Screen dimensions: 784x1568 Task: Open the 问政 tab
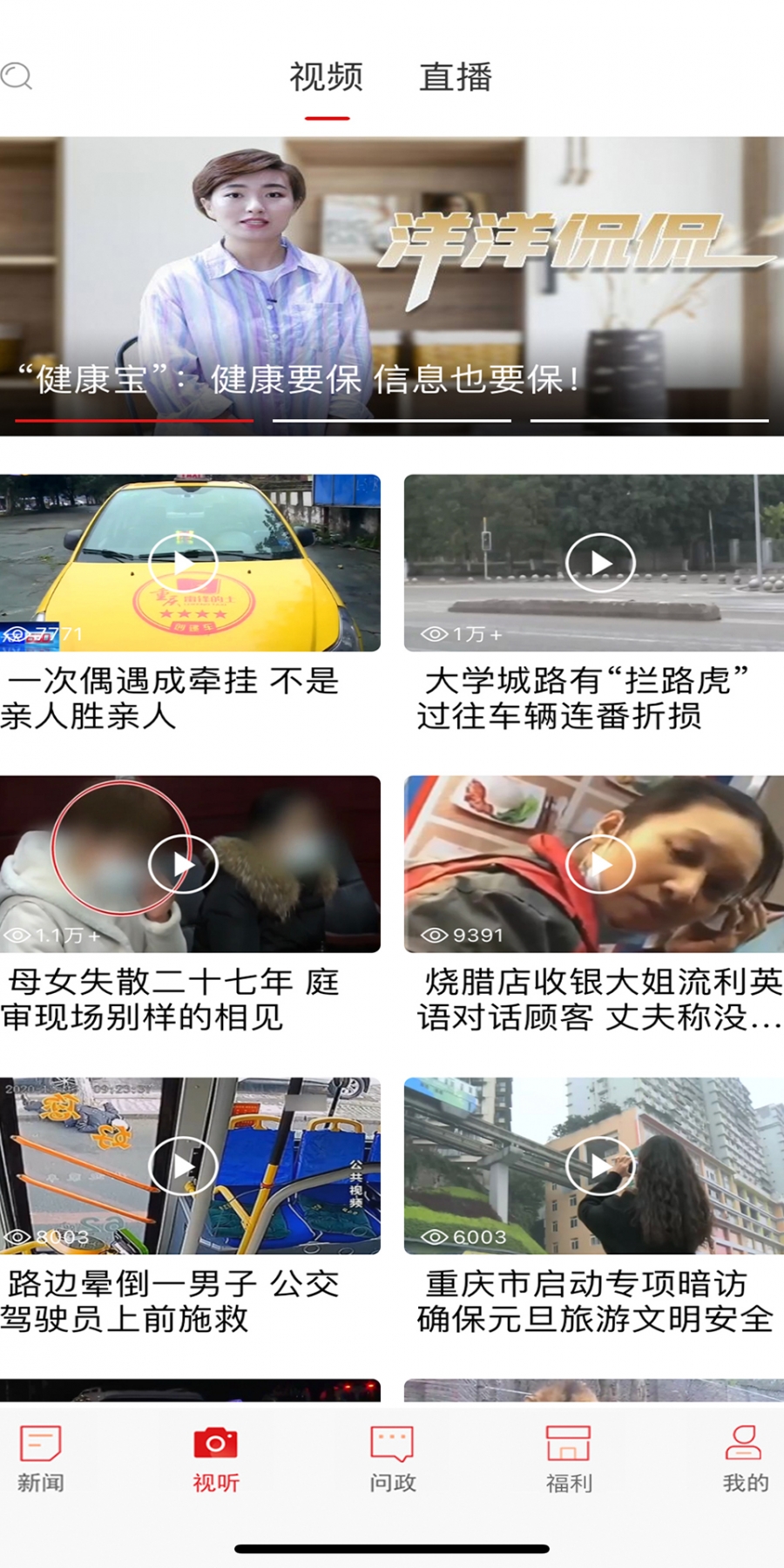(392, 1458)
